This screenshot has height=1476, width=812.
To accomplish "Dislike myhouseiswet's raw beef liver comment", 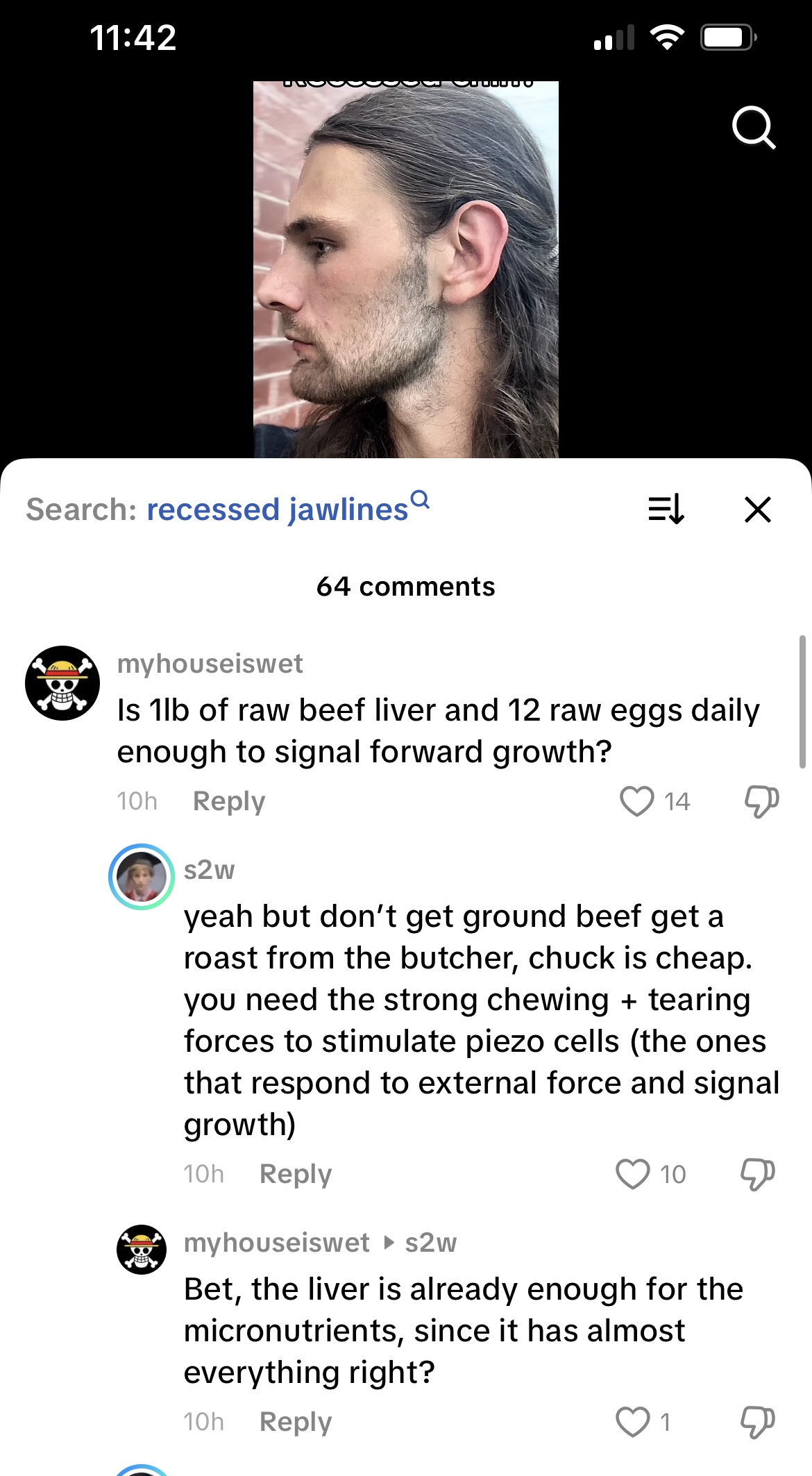I will point(761,801).
